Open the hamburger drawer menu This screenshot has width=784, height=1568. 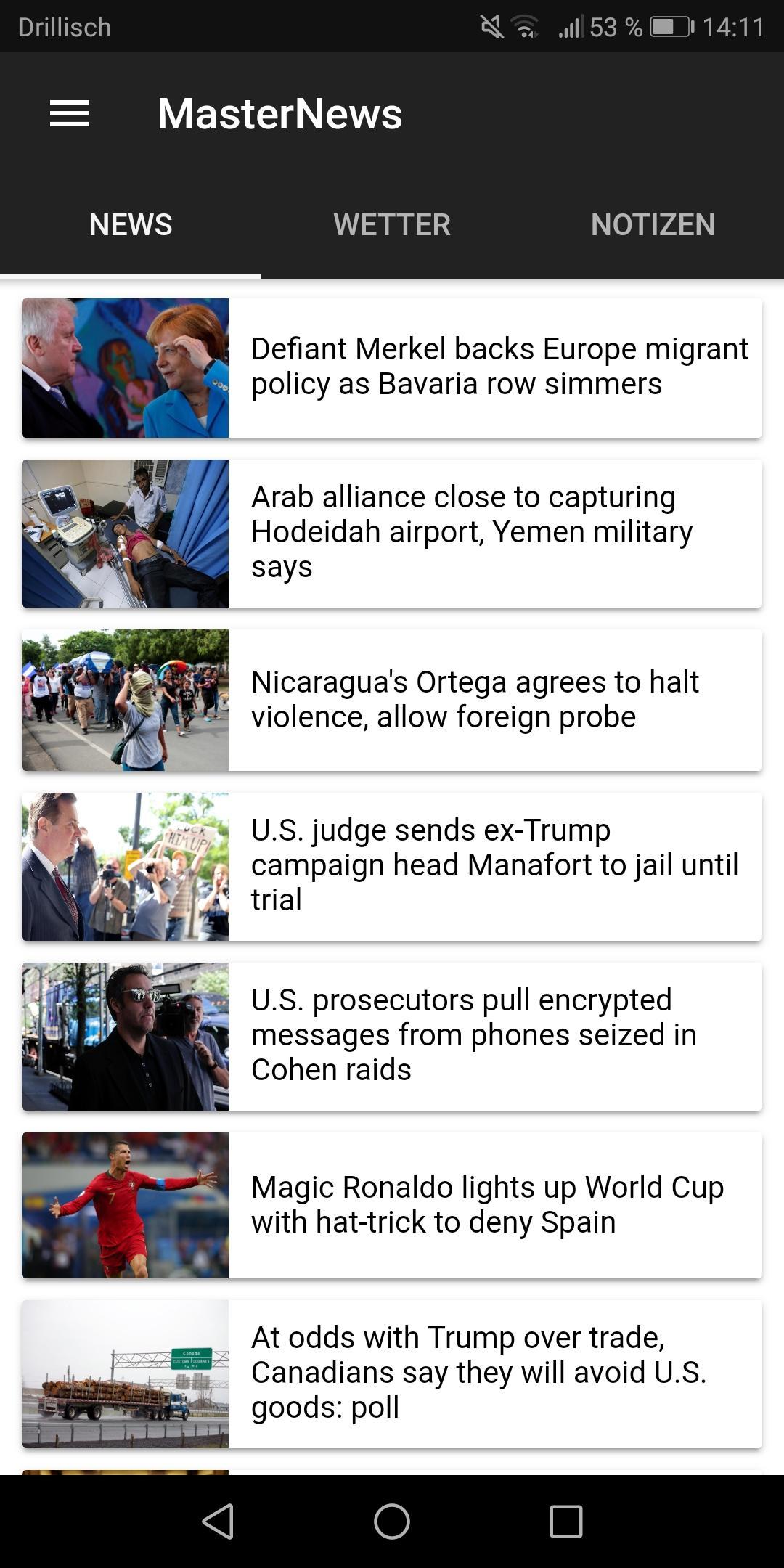(70, 114)
